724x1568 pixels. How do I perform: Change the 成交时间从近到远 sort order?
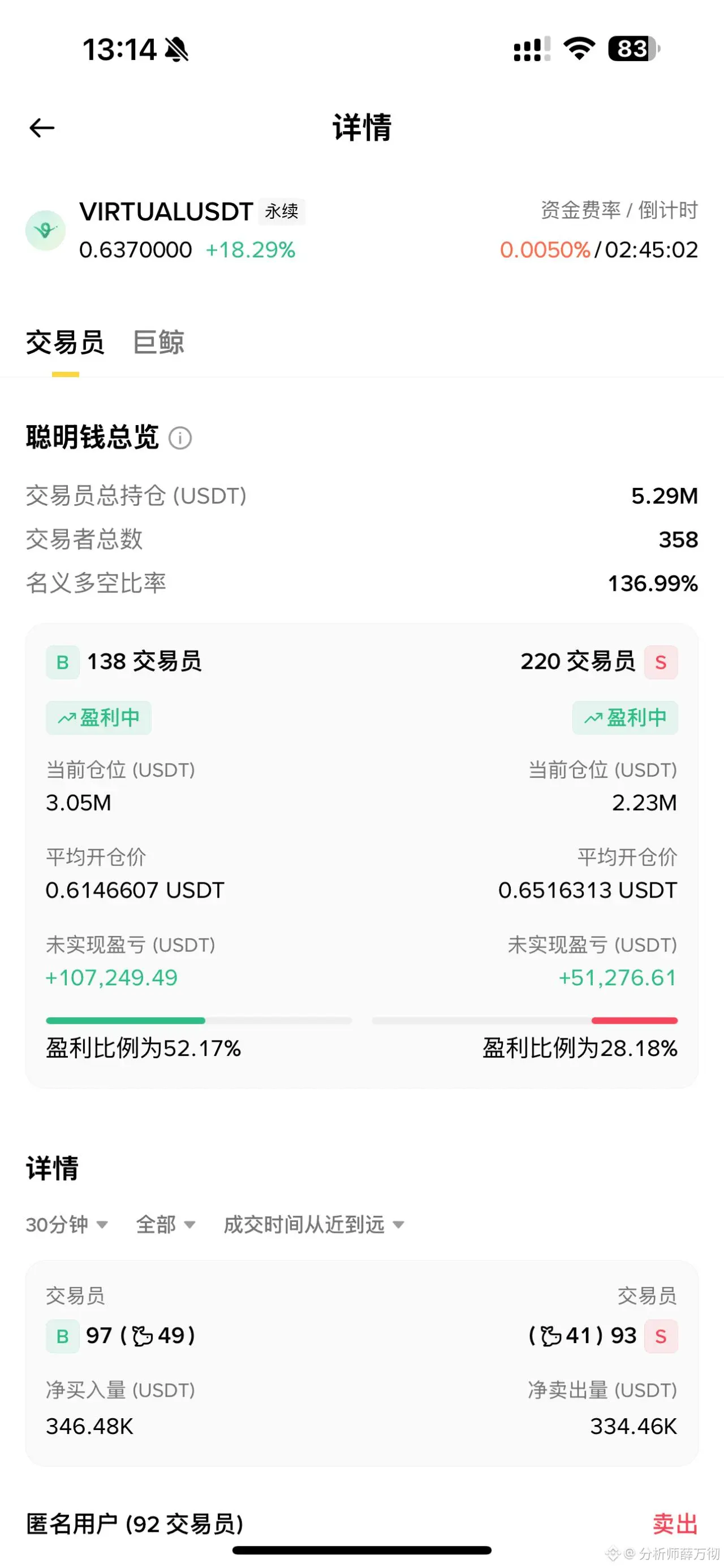pyautogui.click(x=314, y=1224)
